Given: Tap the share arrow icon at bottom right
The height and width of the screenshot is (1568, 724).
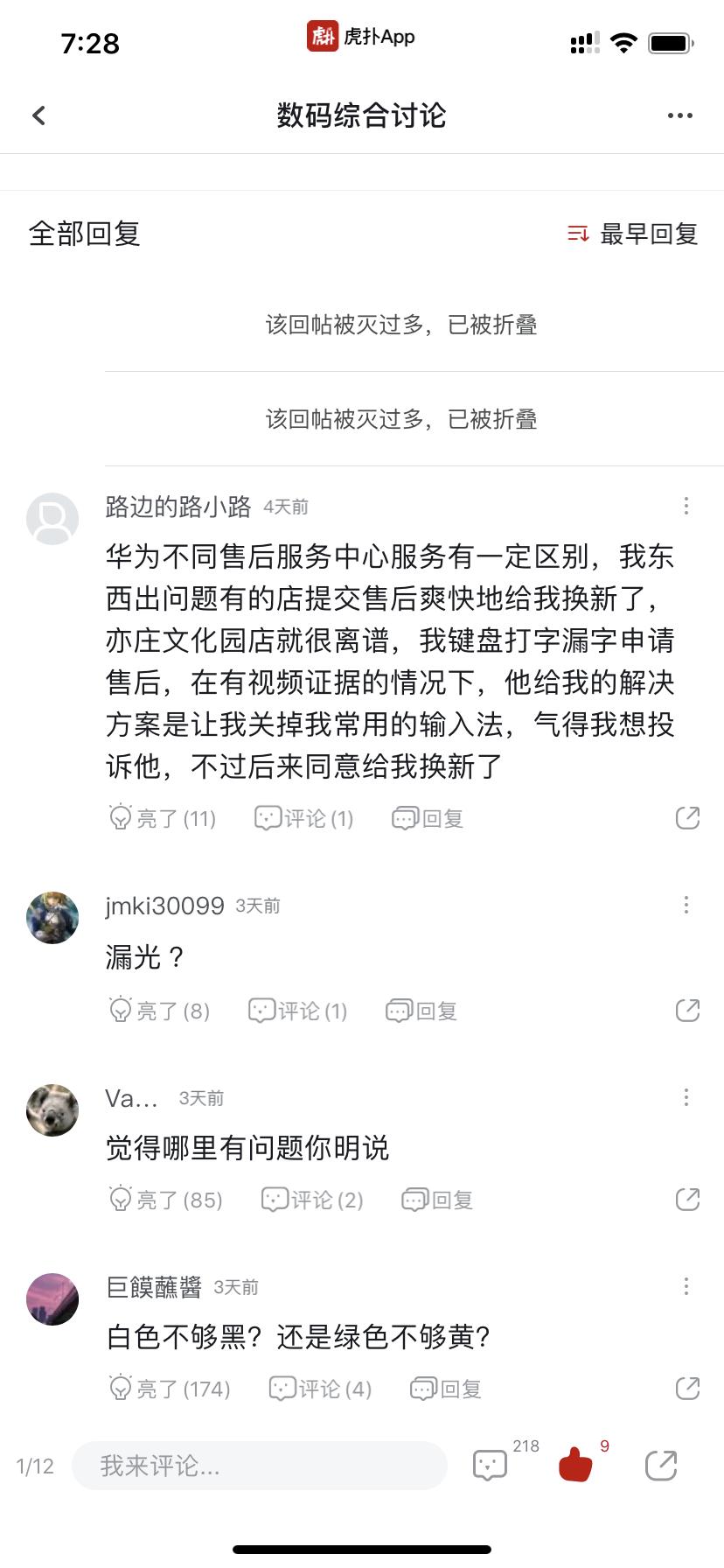Looking at the screenshot, I should (x=660, y=1465).
